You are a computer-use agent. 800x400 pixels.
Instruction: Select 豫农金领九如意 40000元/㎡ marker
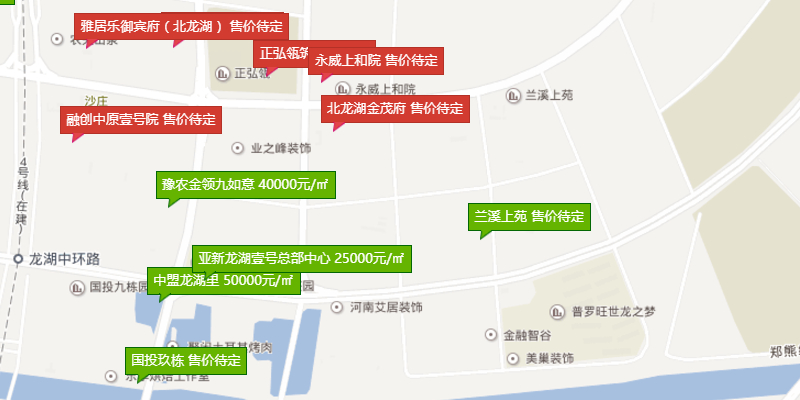[246, 184]
